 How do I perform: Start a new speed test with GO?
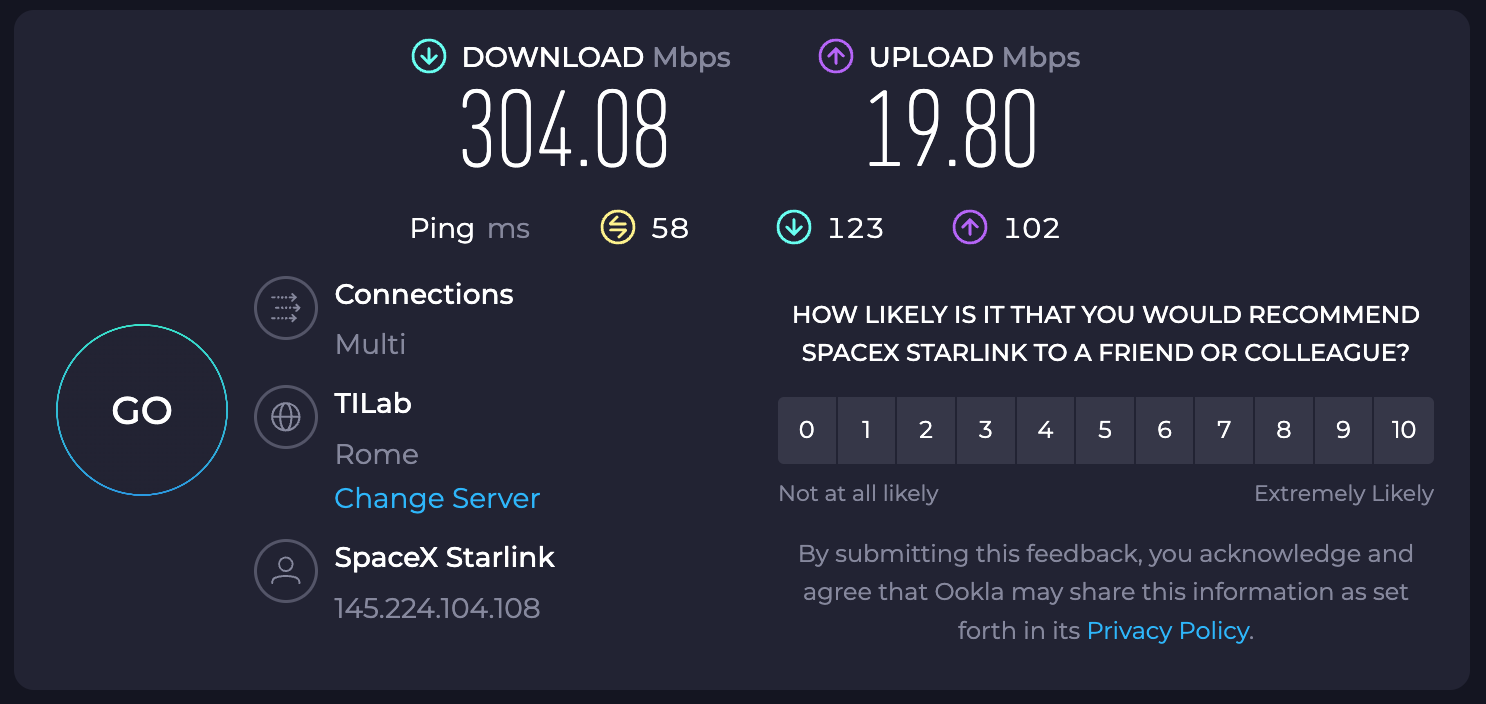point(142,410)
